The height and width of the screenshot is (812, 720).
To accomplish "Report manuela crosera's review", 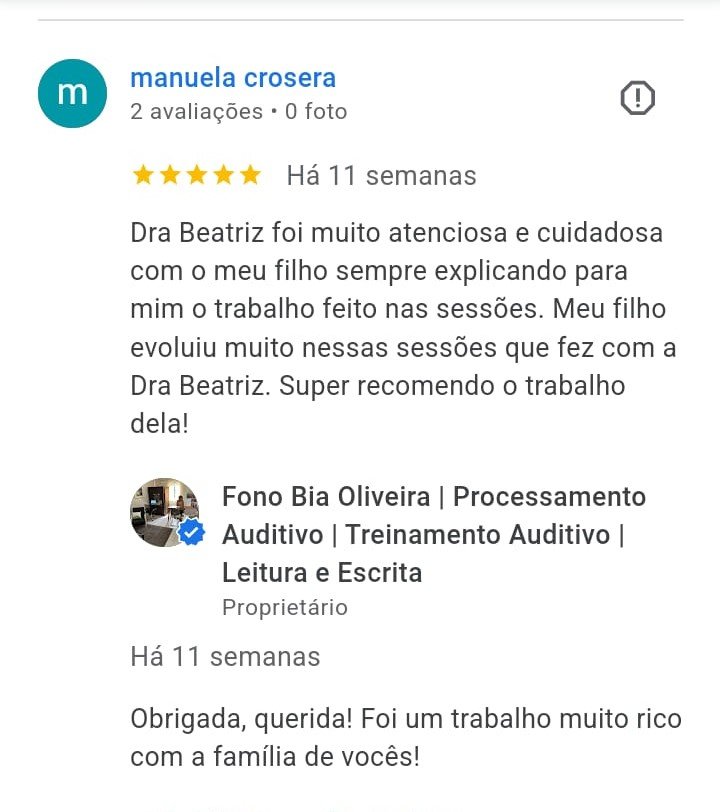I will pos(637,98).
